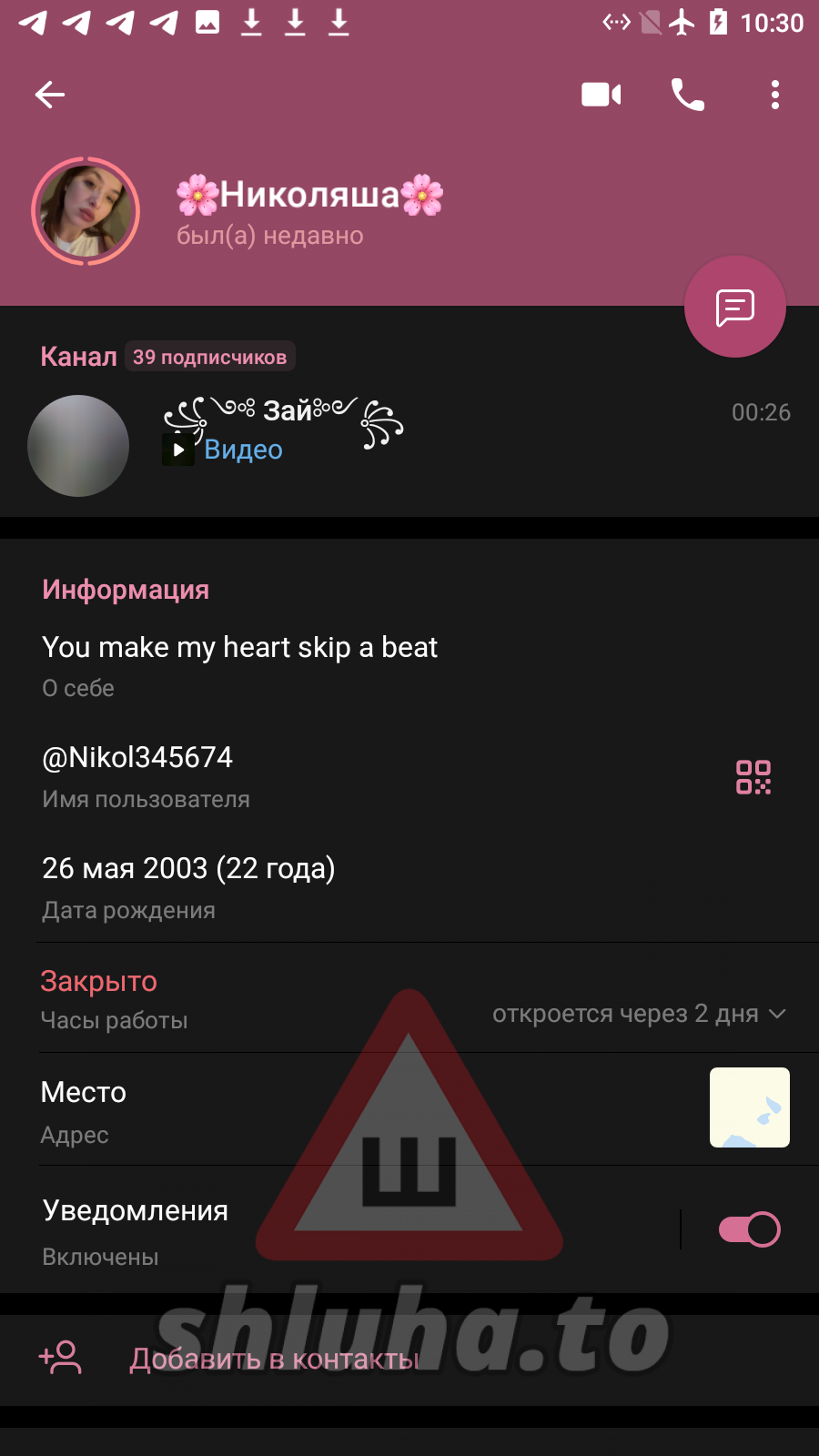Open the three-dot overflow menu
This screenshot has width=819, height=1456.
pos(775,95)
